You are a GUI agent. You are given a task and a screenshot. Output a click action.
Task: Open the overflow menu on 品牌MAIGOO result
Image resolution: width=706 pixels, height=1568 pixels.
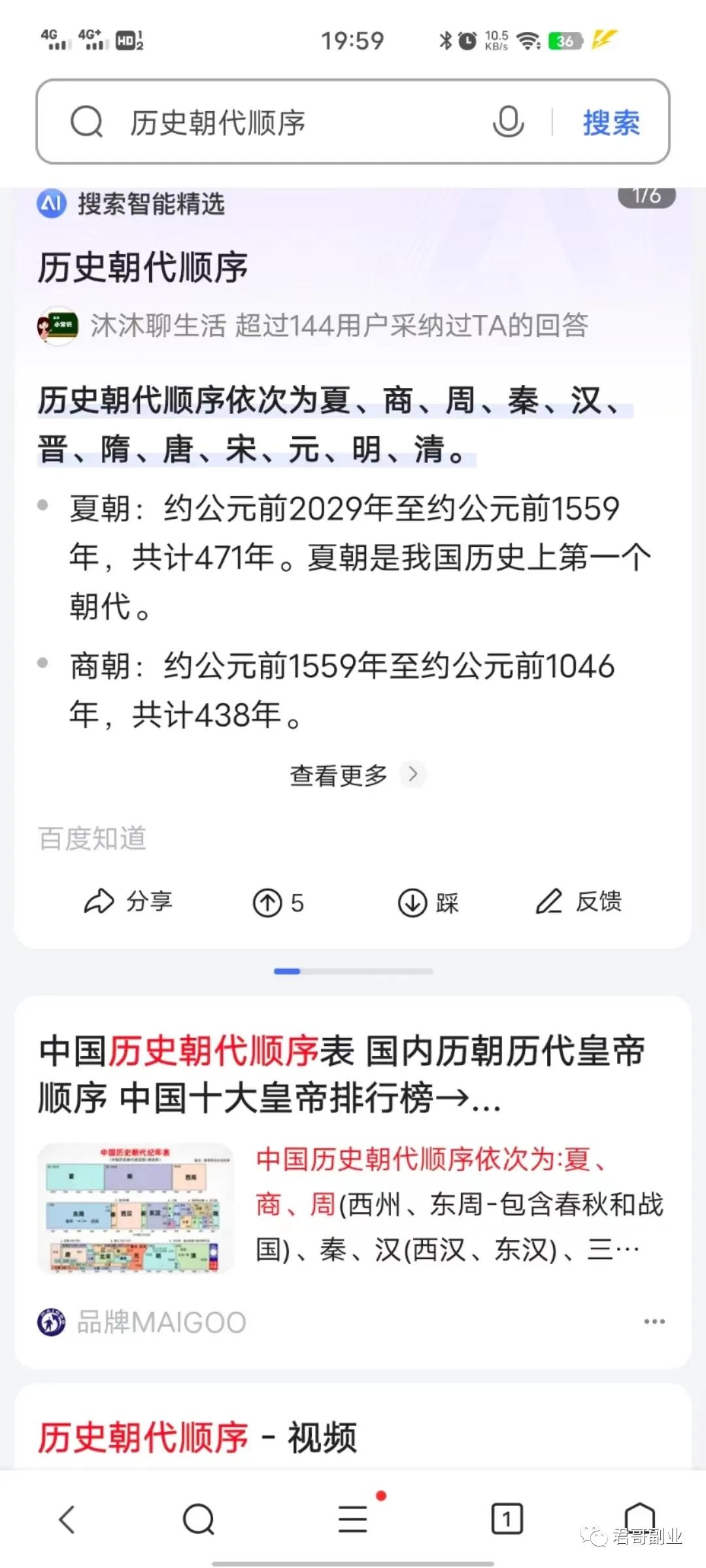pyautogui.click(x=654, y=1321)
